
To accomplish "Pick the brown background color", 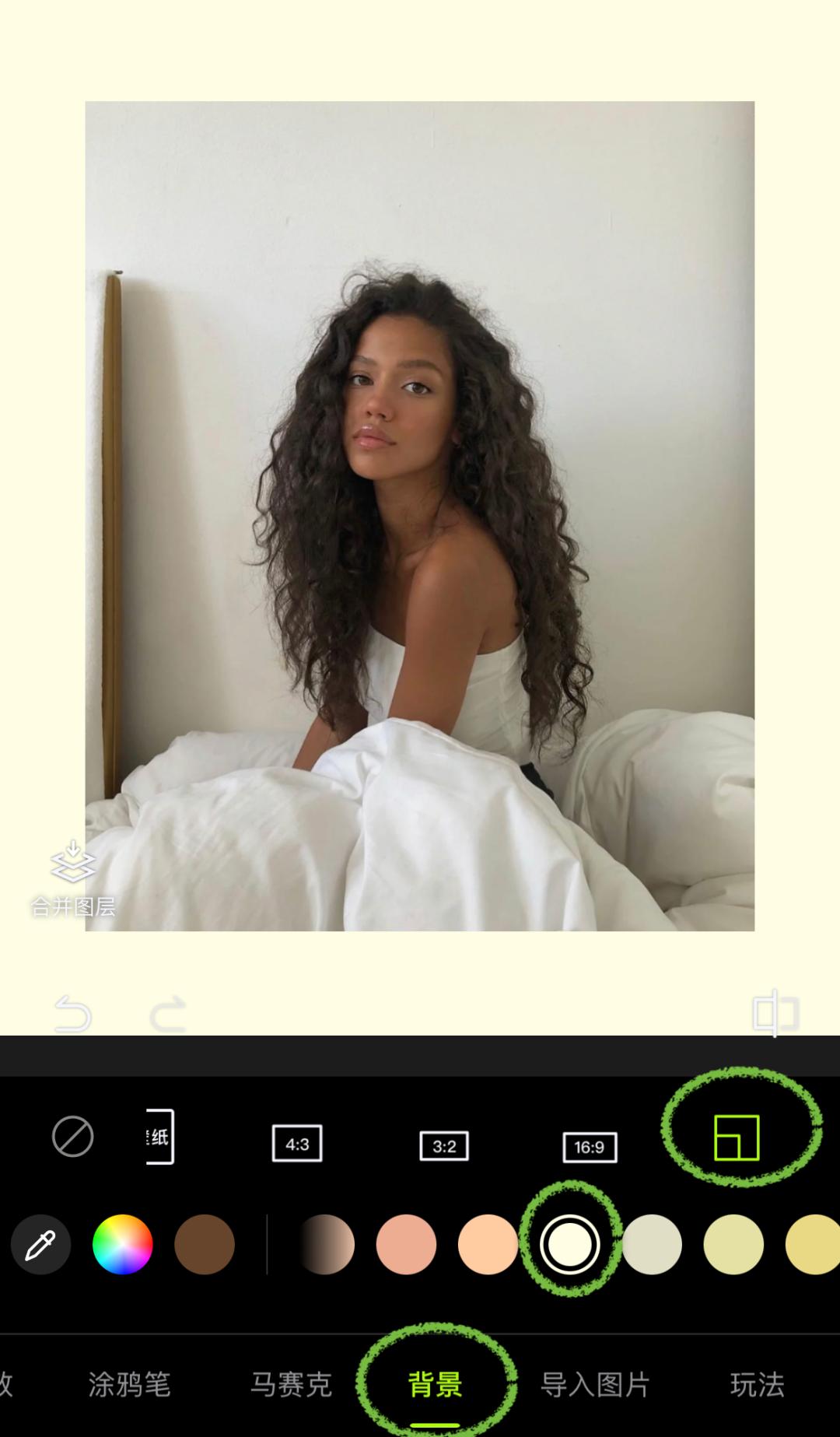I will pos(205,1245).
